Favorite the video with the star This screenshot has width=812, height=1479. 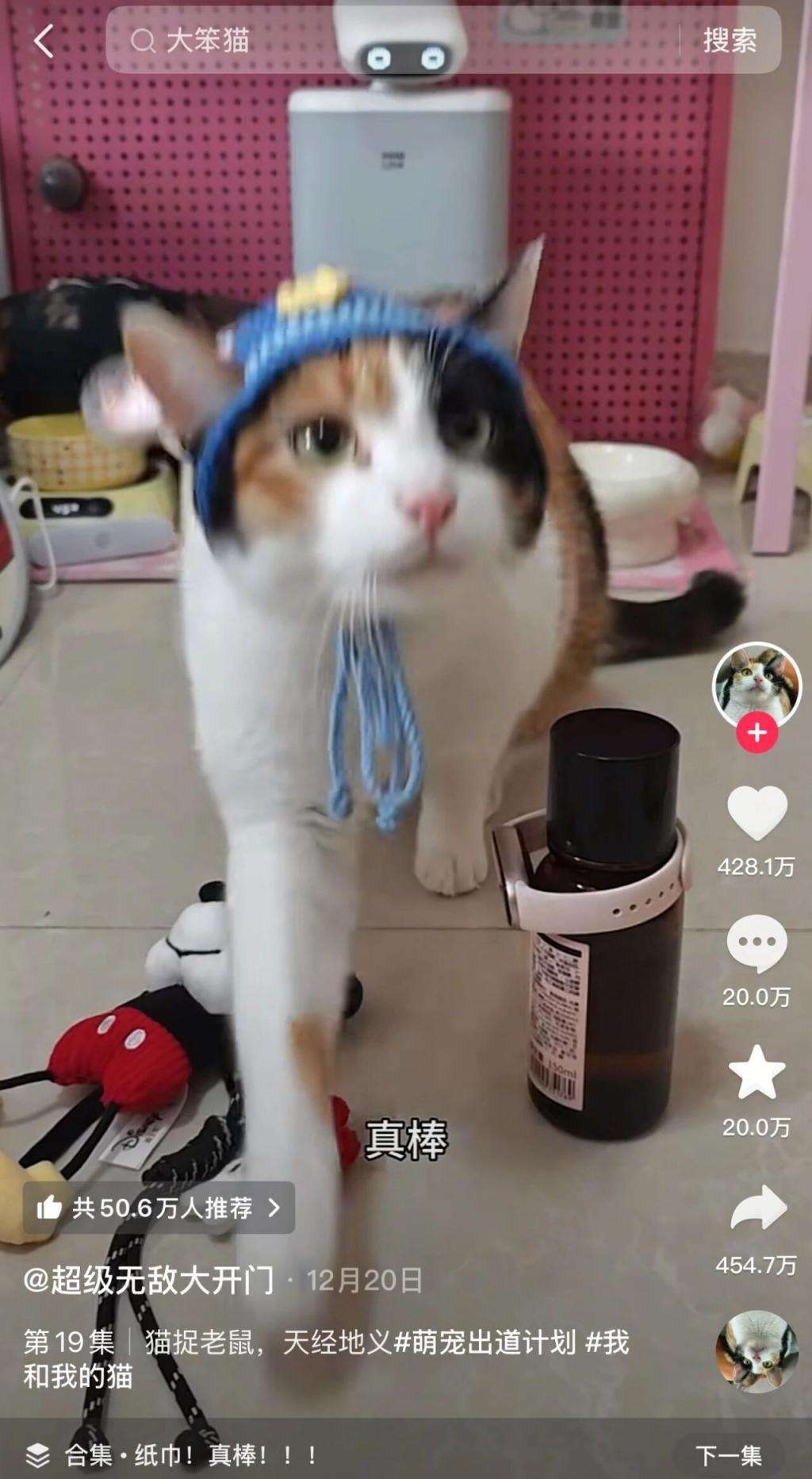756,1073
